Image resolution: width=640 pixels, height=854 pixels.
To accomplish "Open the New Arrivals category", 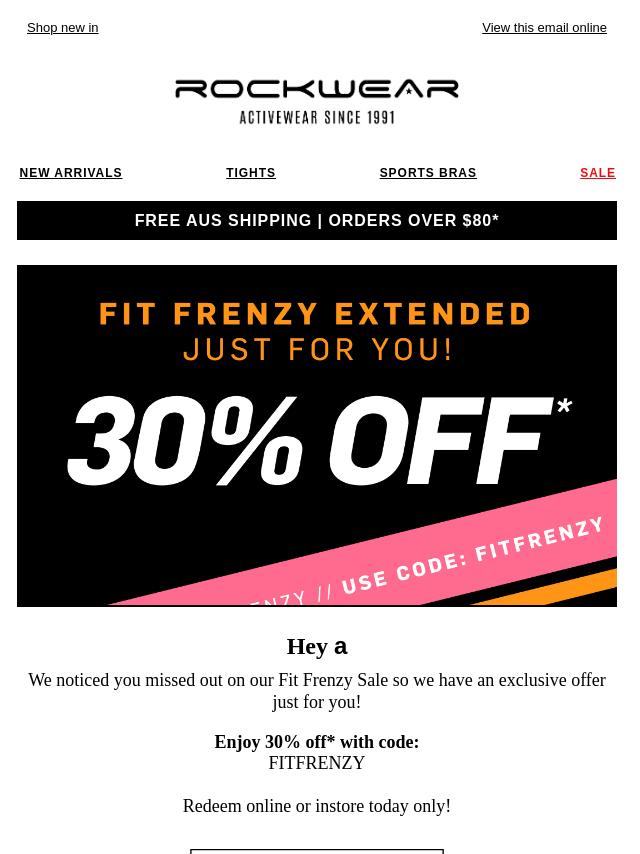I will (x=70, y=173).
